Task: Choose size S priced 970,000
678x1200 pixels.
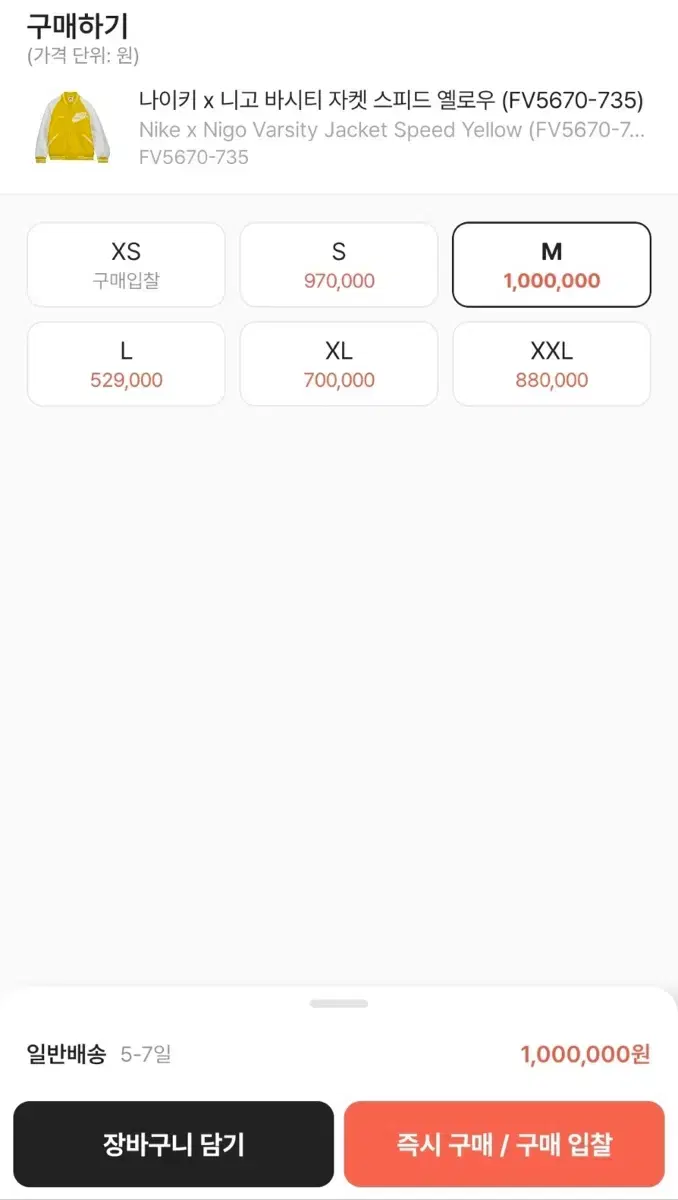Action: [339, 265]
